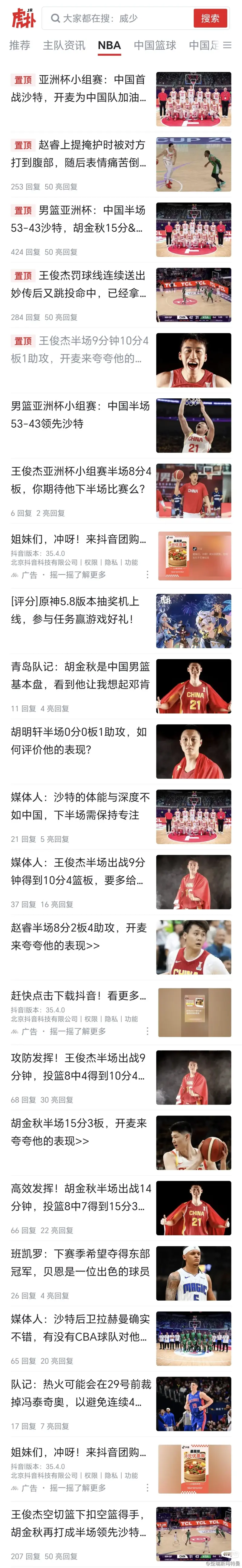Open post 班凯罗：下赛季希望夺得东部冠军
Image resolution: width=242 pixels, height=1568 pixels.
click(79, 1262)
